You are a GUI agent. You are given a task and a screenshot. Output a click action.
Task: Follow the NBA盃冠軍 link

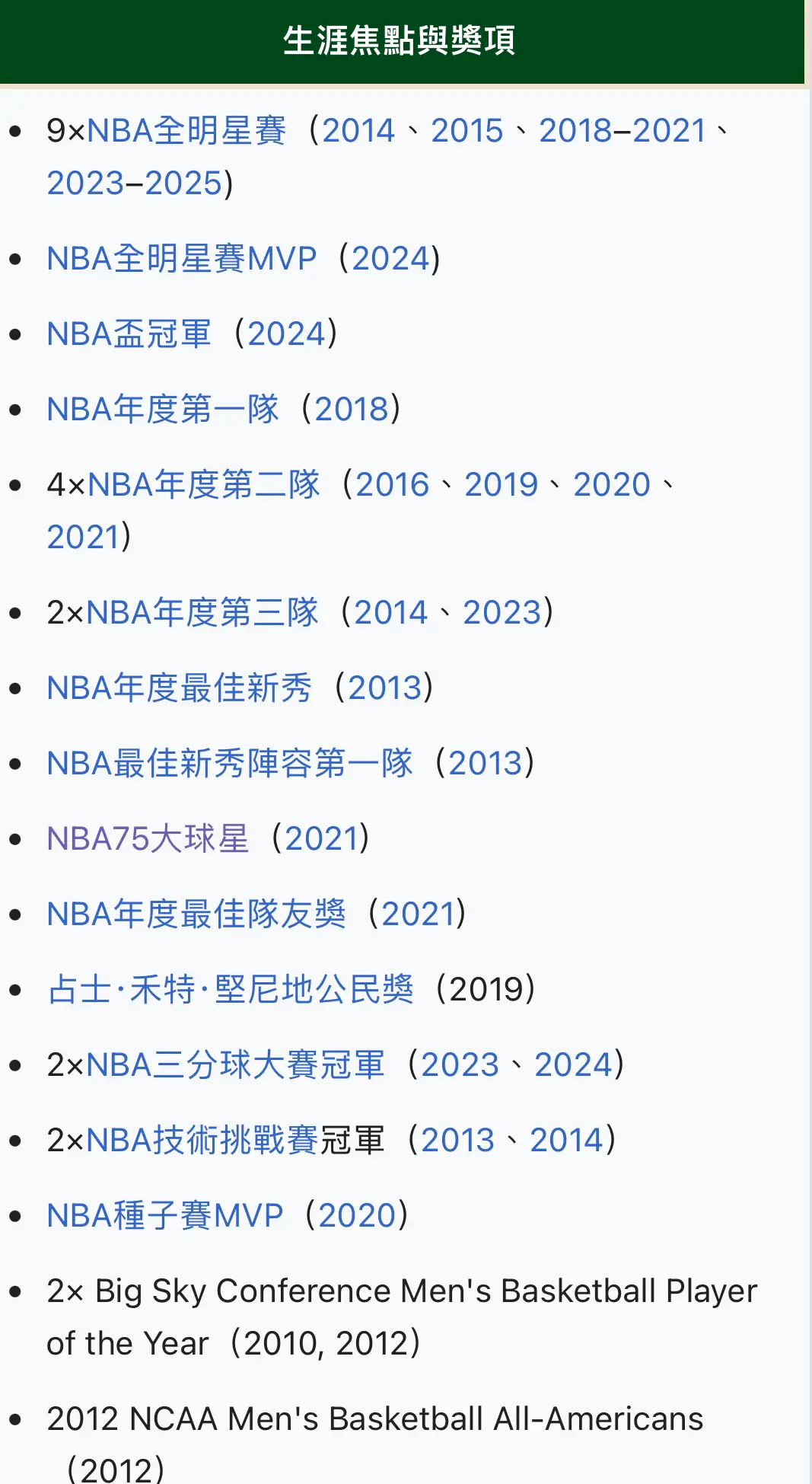pyautogui.click(x=129, y=334)
